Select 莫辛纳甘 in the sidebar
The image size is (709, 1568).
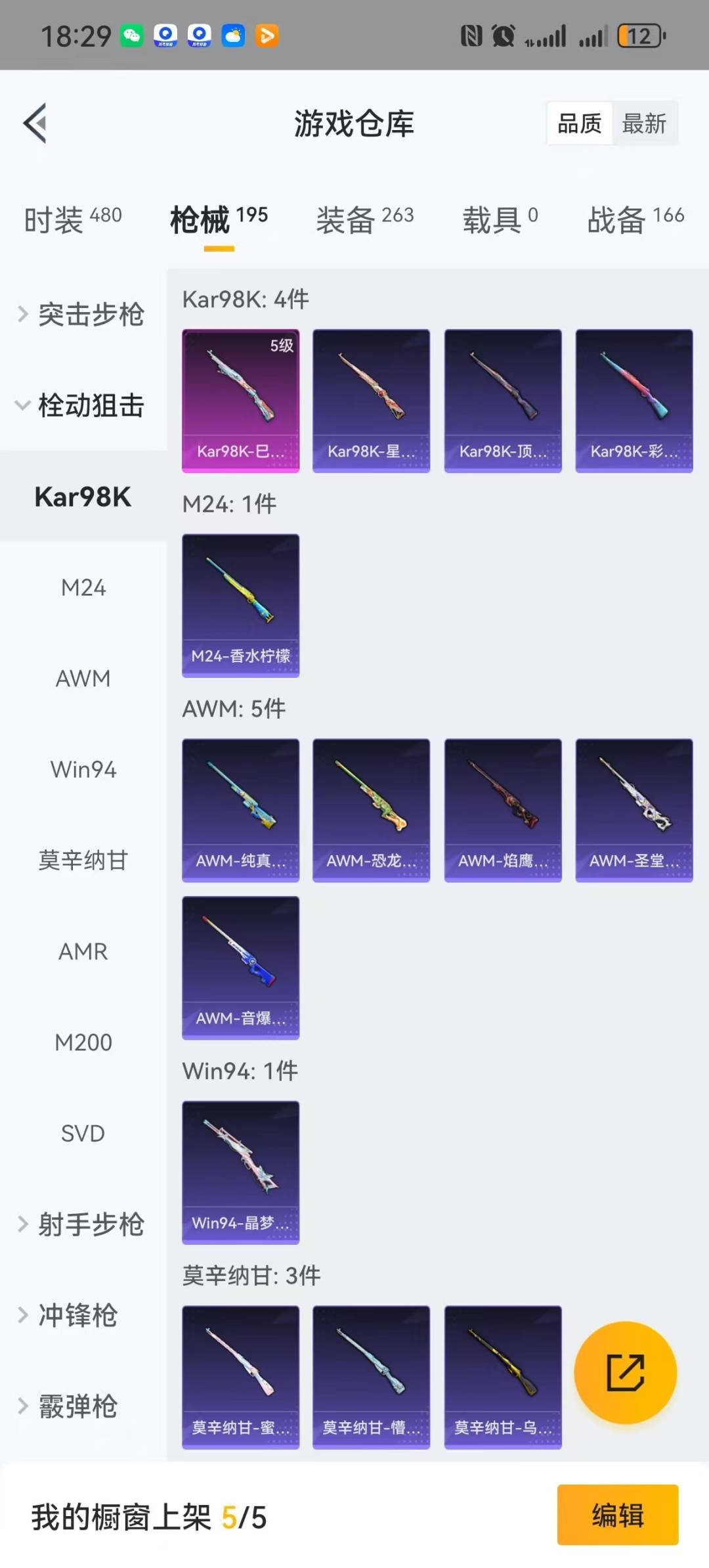point(83,860)
